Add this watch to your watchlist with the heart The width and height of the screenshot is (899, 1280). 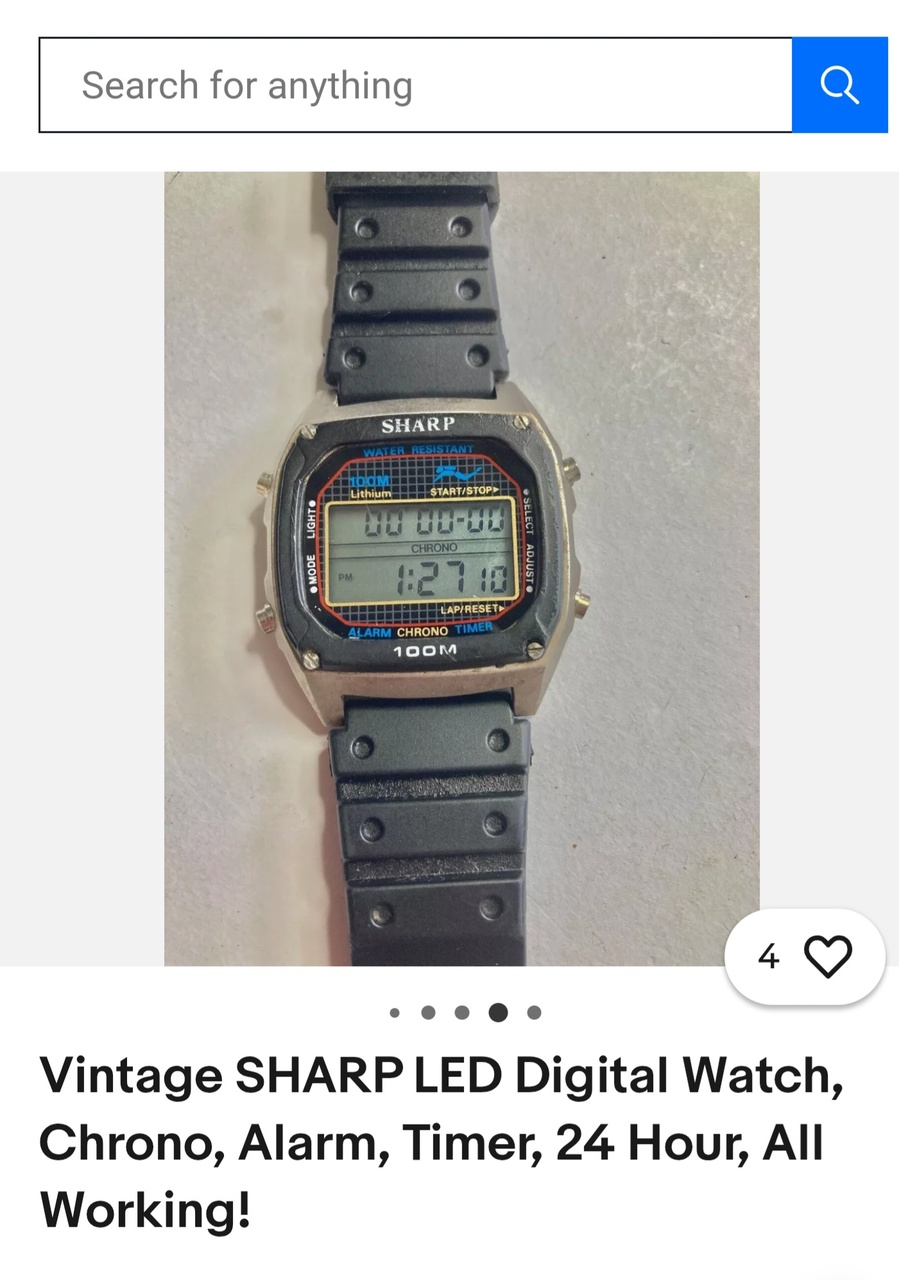[x=827, y=957]
